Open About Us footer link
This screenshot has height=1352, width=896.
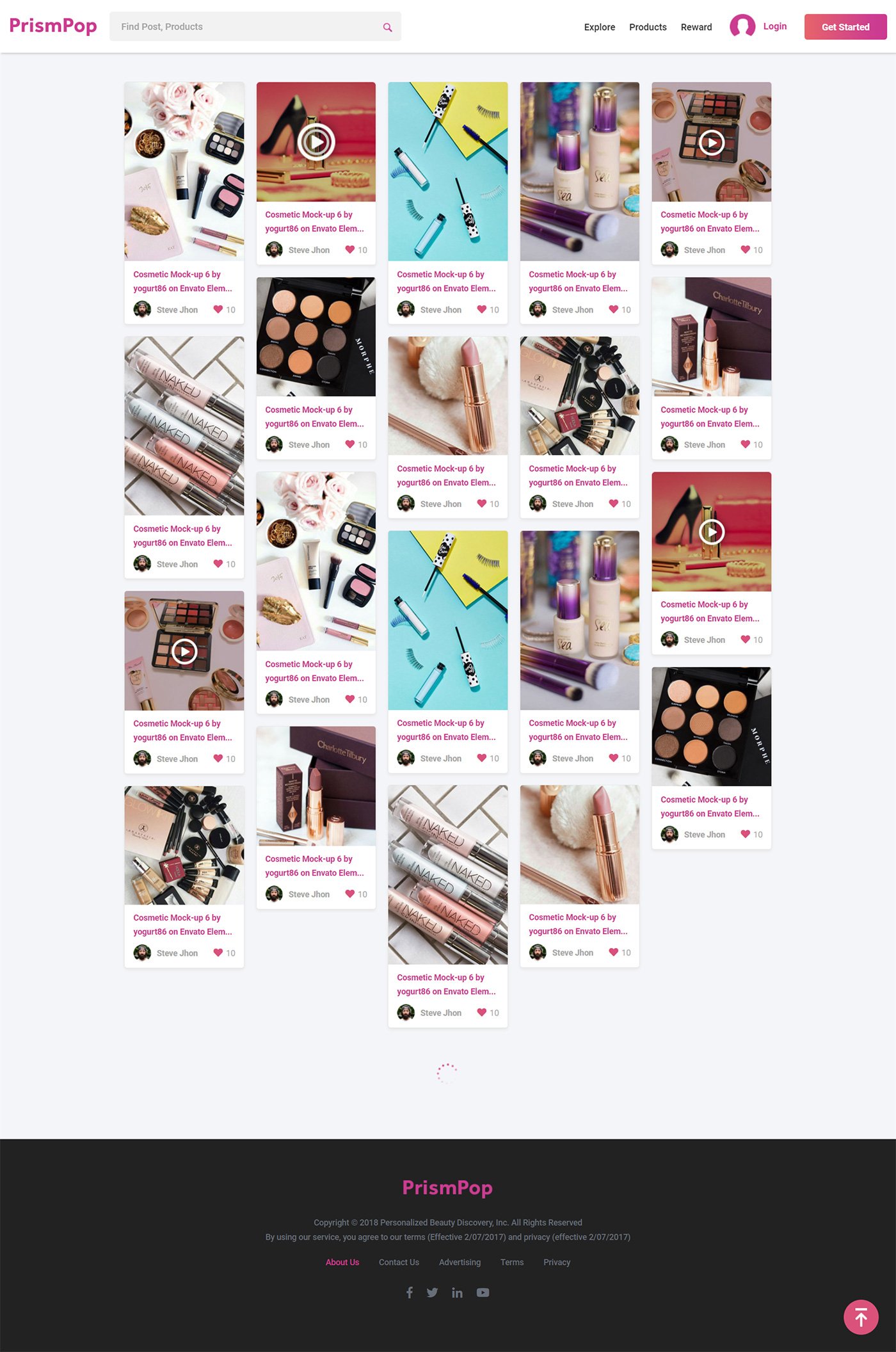pos(342,1262)
